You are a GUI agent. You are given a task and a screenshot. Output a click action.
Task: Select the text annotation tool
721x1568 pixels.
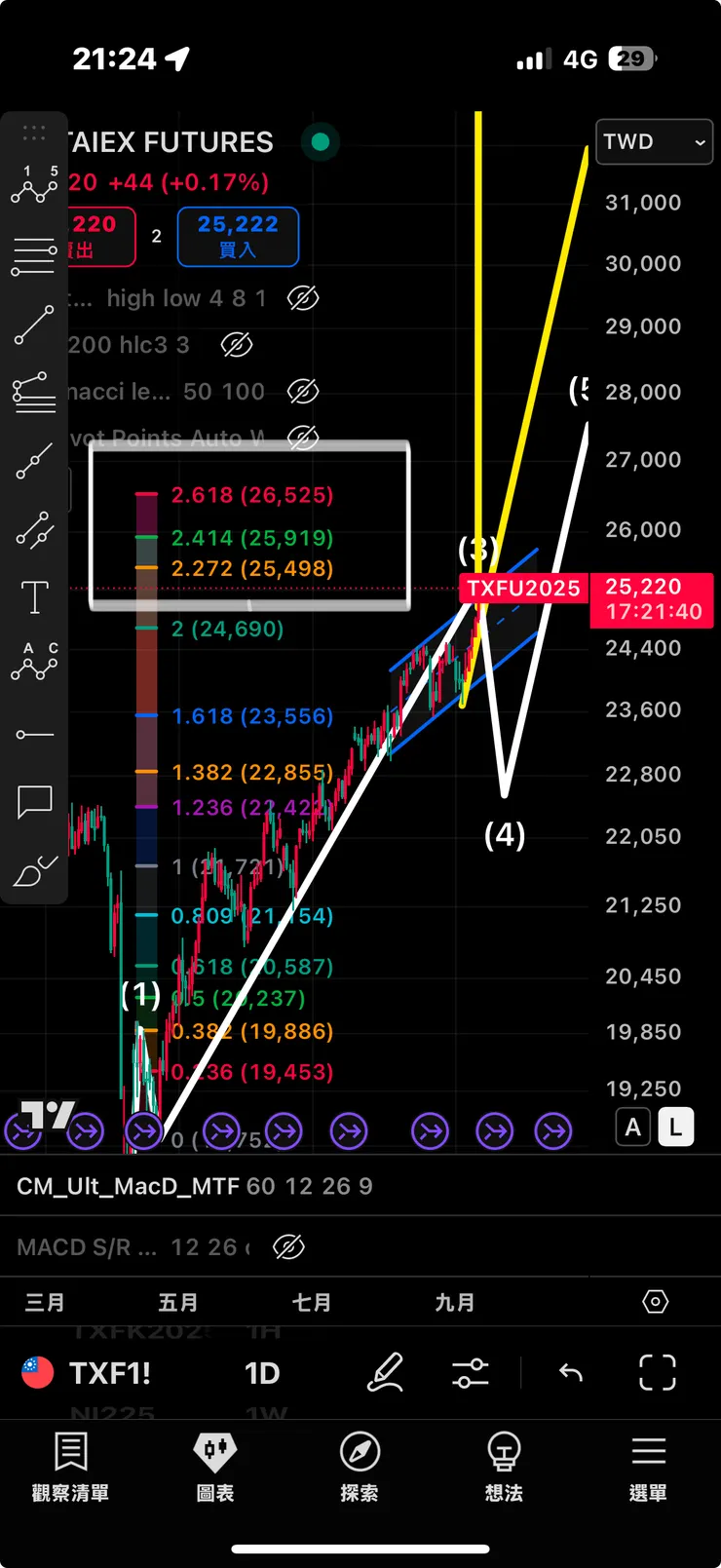click(34, 596)
